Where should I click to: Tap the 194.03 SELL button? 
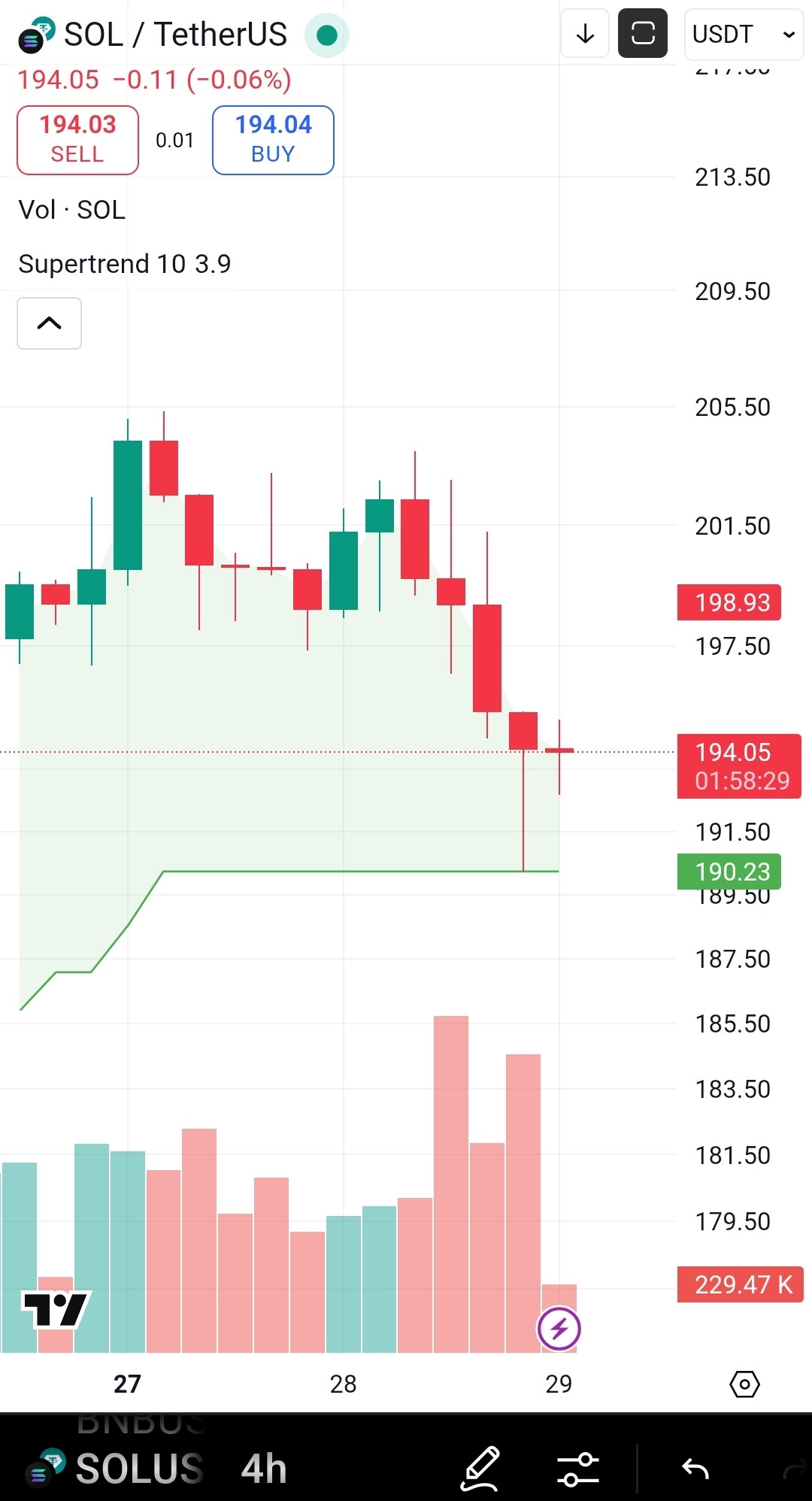point(77,140)
